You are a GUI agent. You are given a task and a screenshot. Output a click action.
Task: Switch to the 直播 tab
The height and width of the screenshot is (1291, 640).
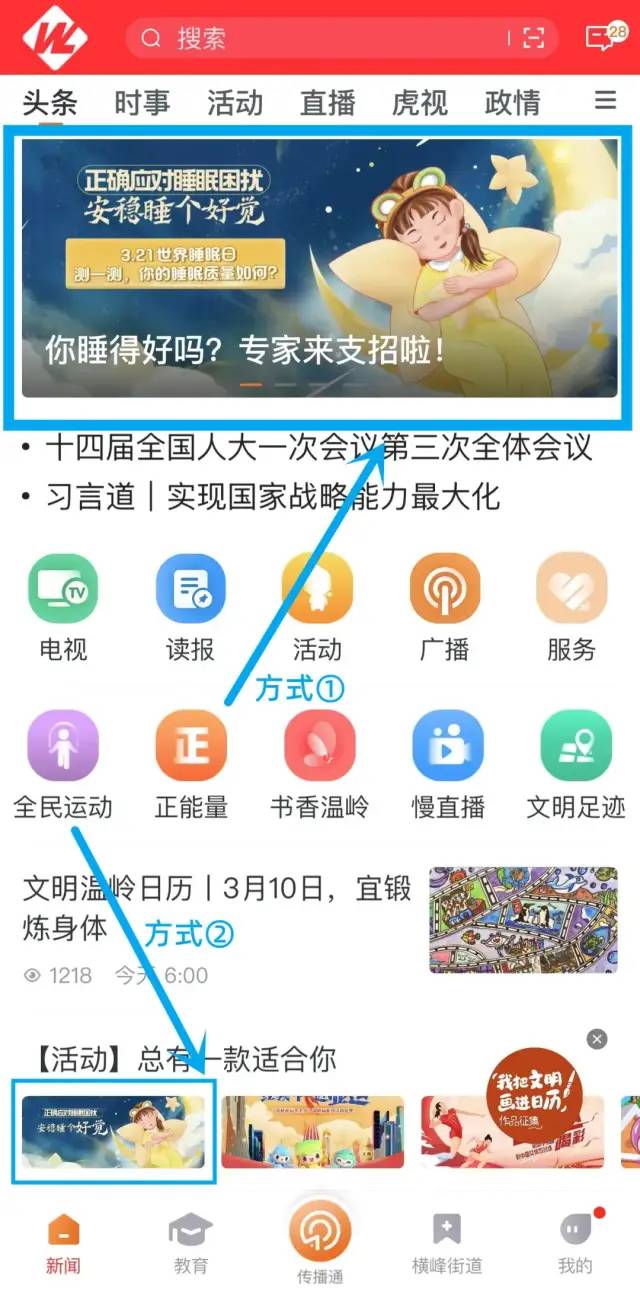(x=328, y=102)
